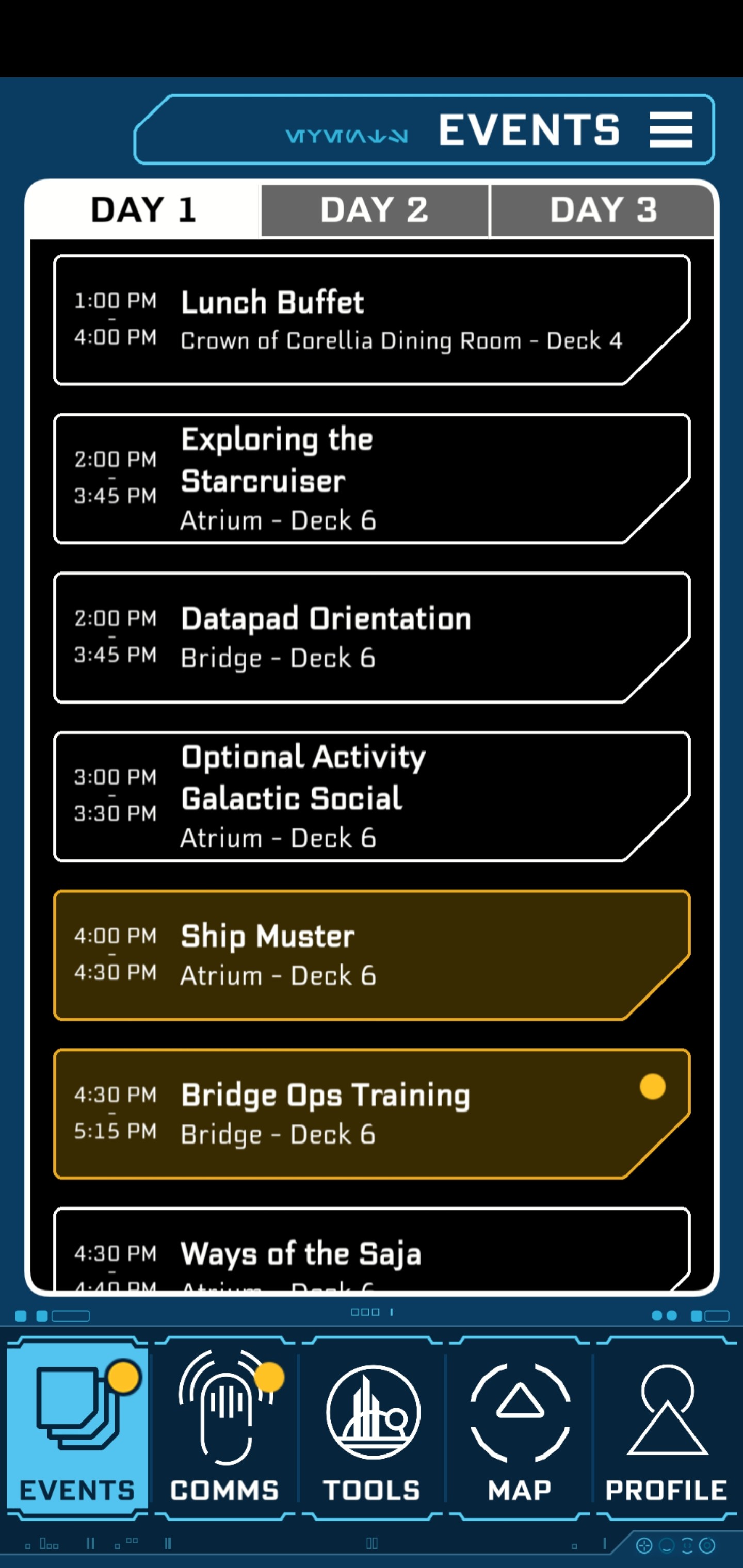Open Optional Activity Galactic Social event
743x1568 pixels.
pos(372,796)
